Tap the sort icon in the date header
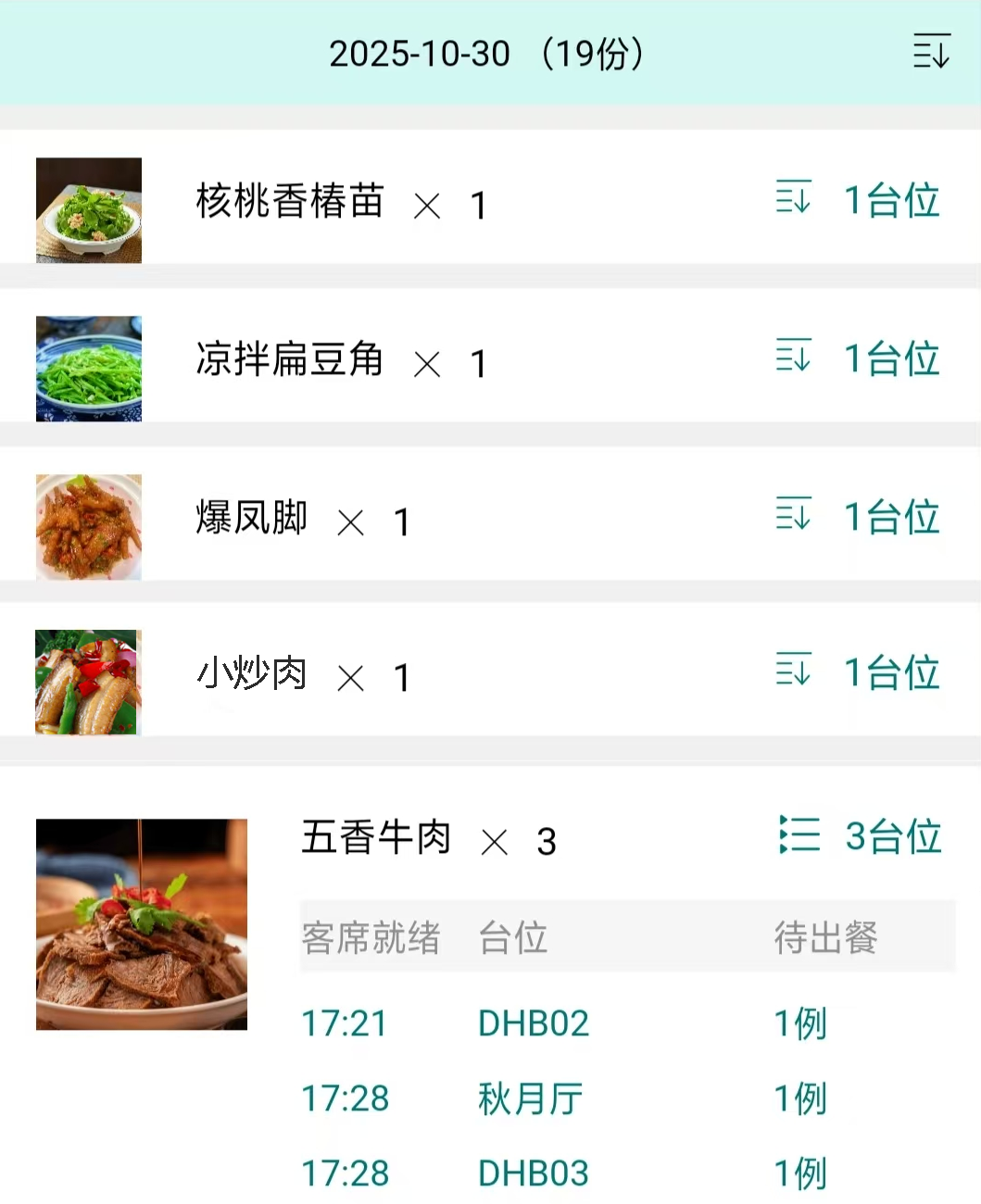Screen dimensions: 981x1204 [x=931, y=52]
